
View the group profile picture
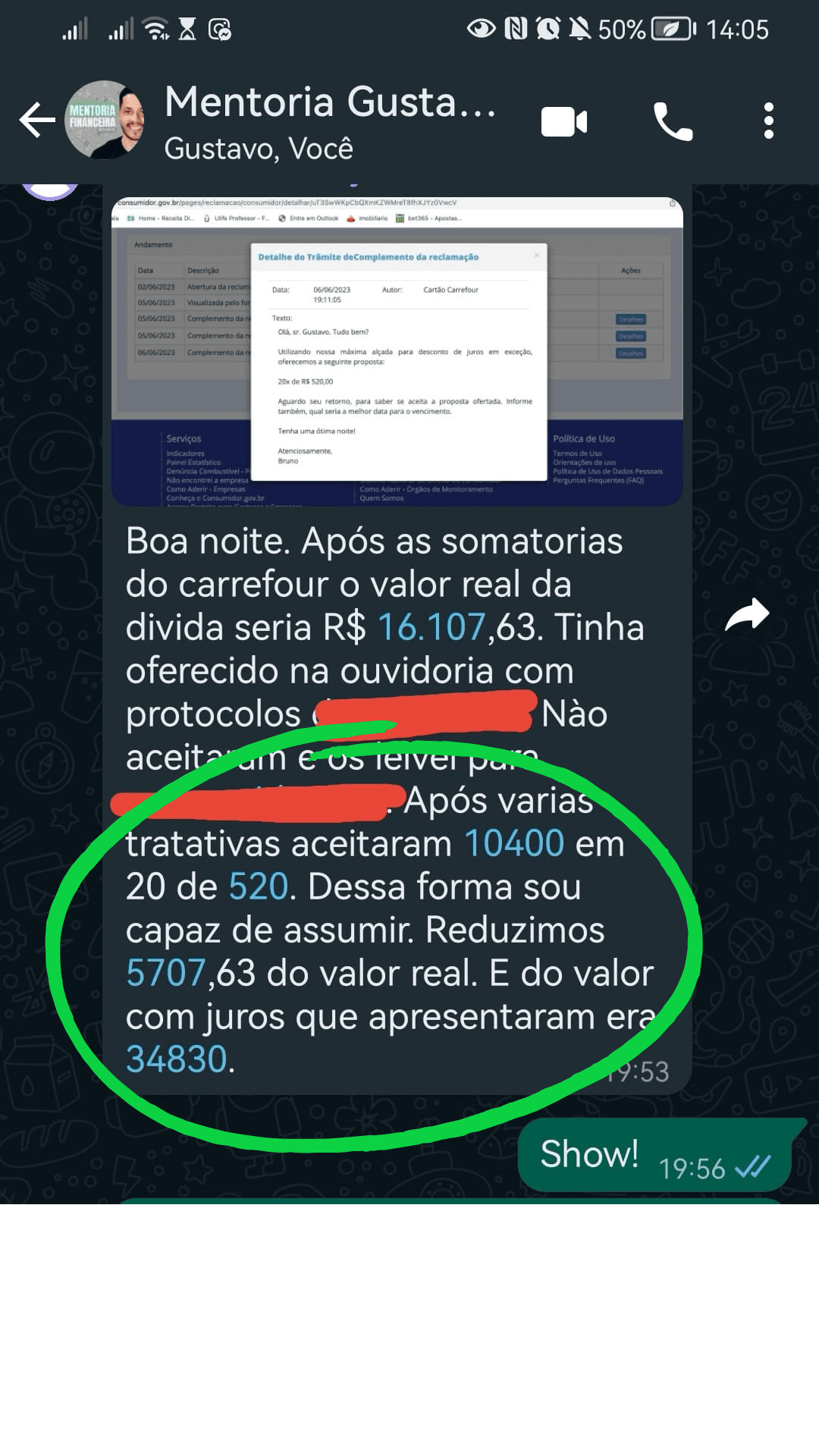point(104,120)
